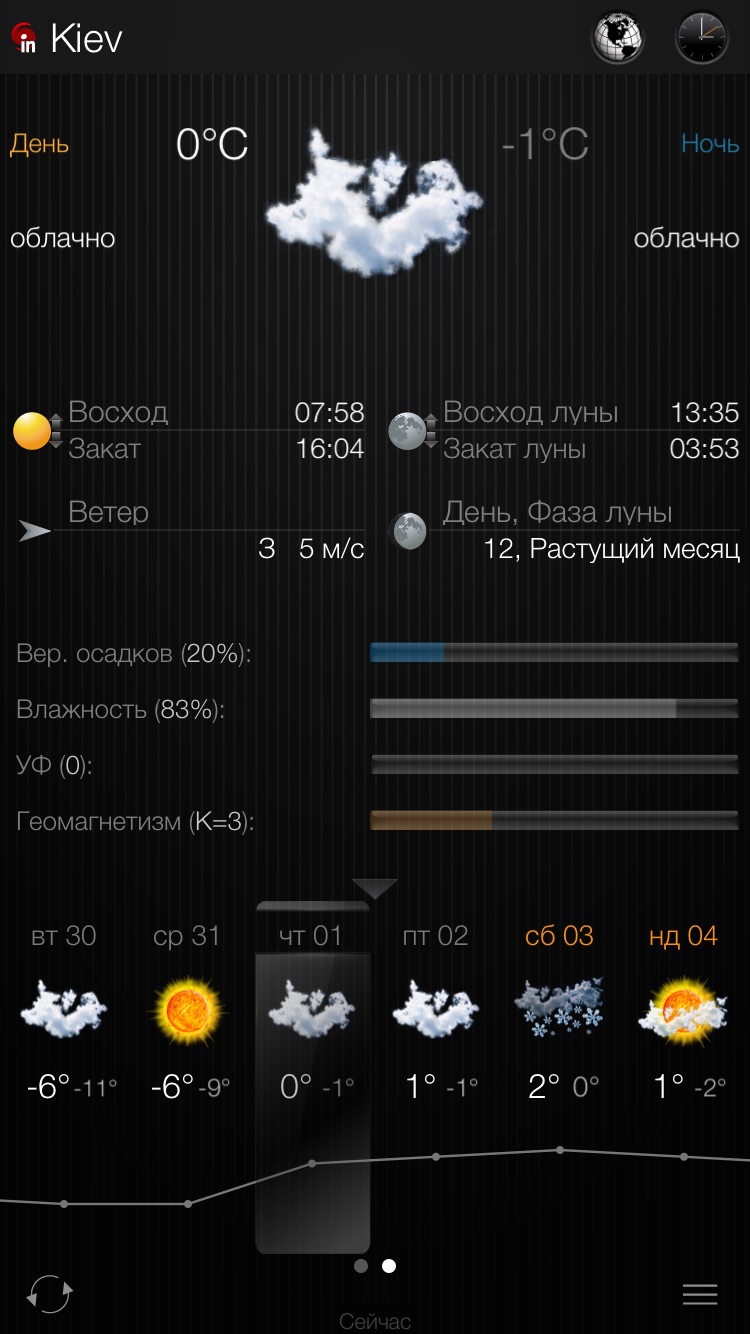Viewport: 750px width, 1334px height.
Task: Show the forecast for пт 02
Action: pyautogui.click(x=436, y=1010)
